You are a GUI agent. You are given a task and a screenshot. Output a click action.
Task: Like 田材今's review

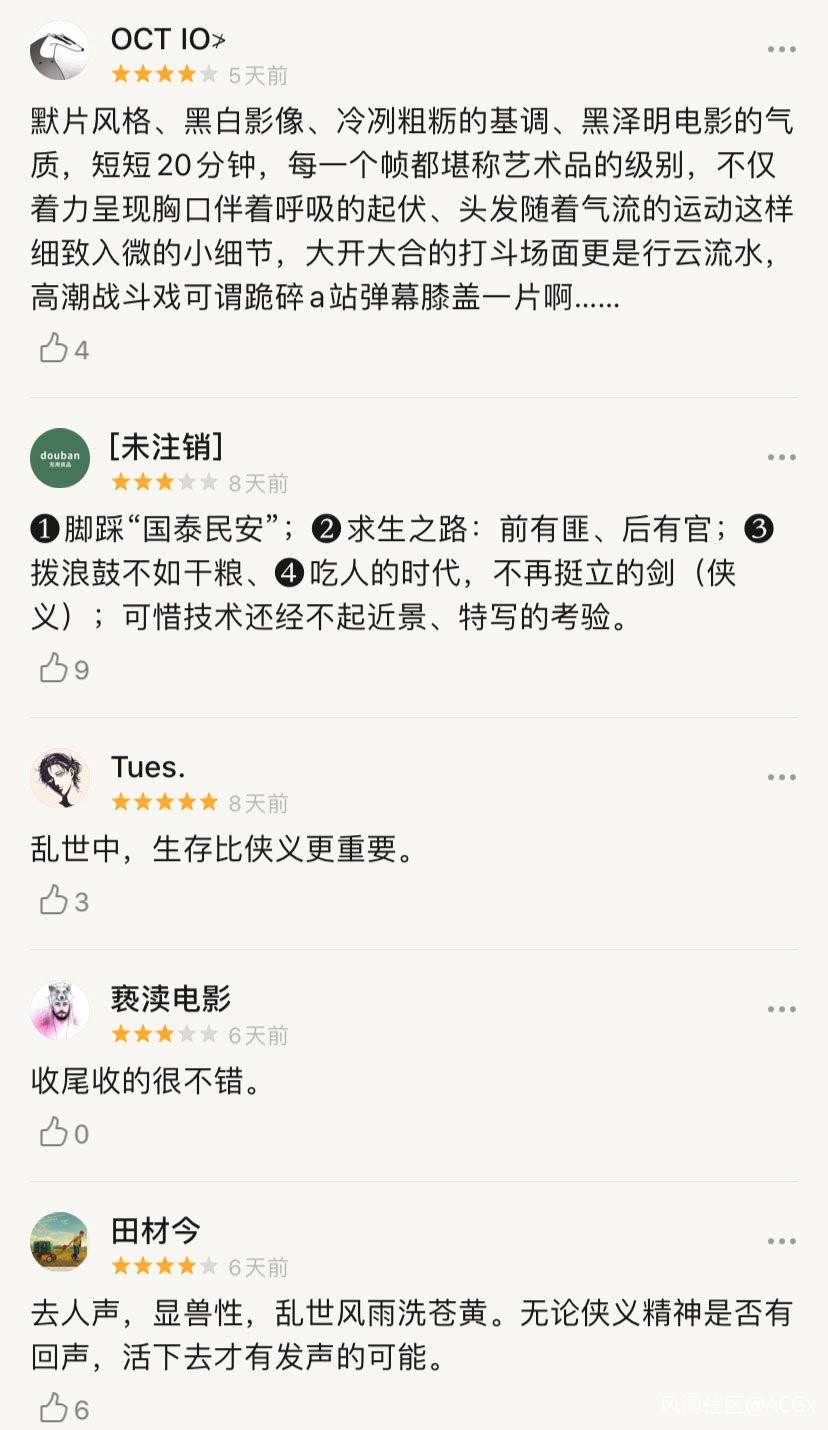tap(54, 1409)
